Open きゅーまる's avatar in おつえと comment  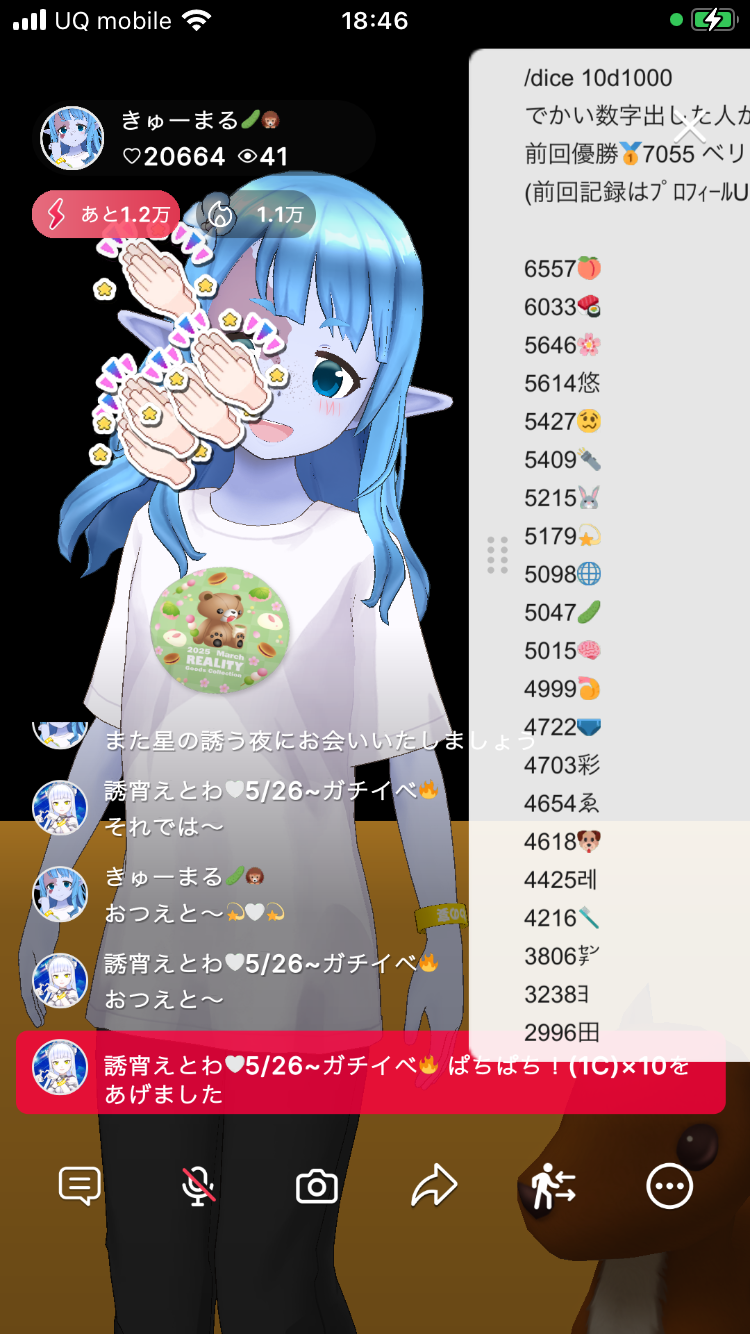pos(60,893)
